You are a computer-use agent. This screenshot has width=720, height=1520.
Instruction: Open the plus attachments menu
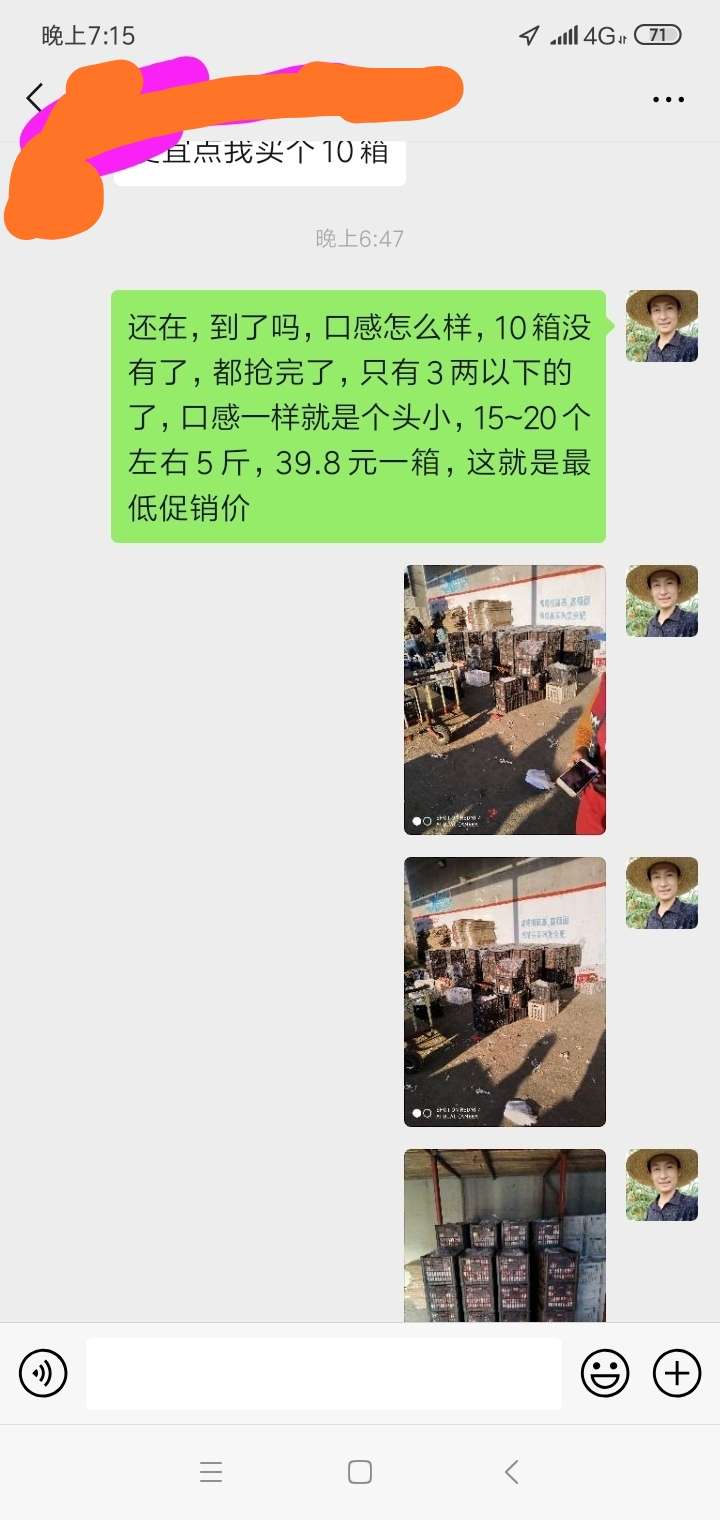tap(677, 1373)
